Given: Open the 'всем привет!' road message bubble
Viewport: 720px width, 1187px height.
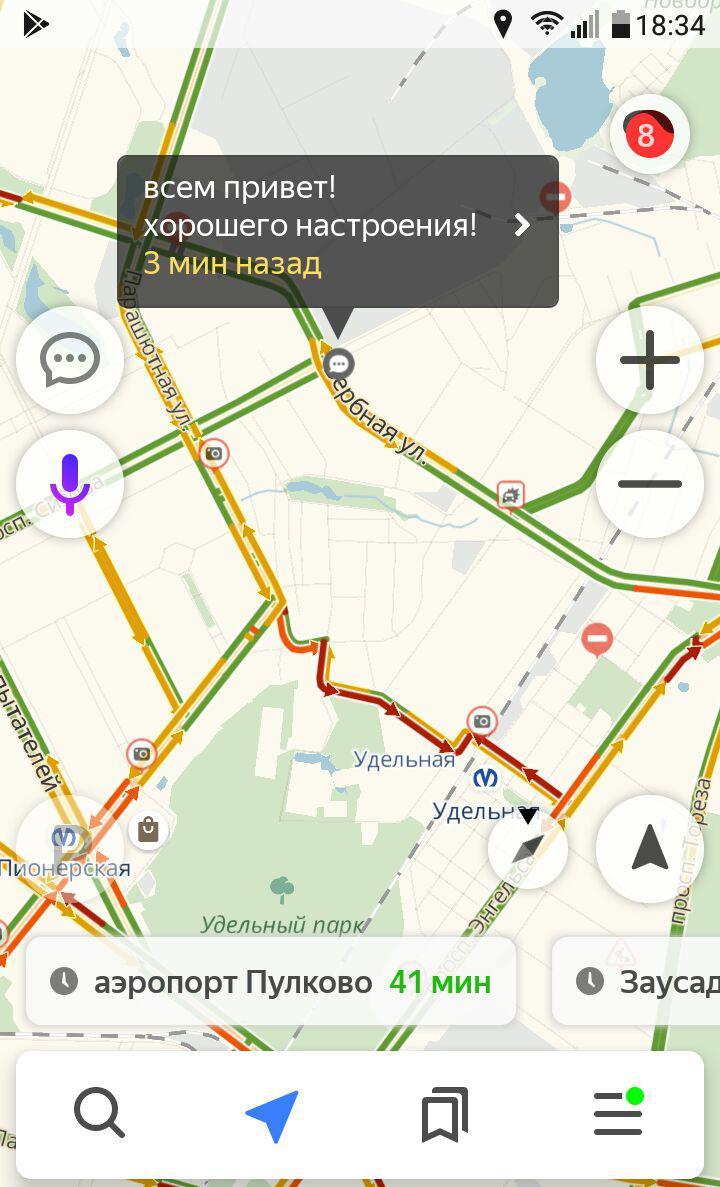Looking at the screenshot, I should click(x=338, y=231).
